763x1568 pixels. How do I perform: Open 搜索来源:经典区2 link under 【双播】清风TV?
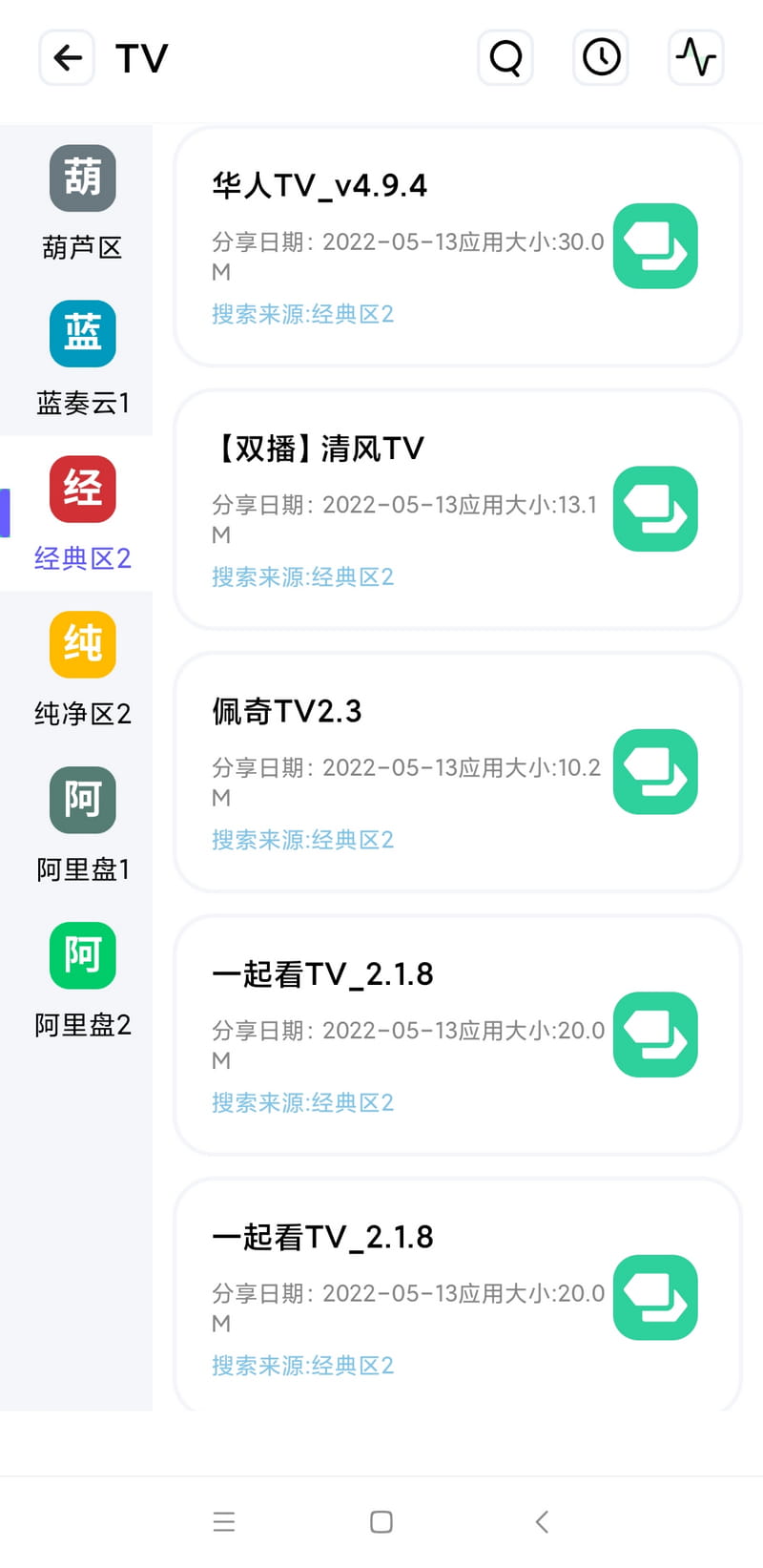click(302, 576)
